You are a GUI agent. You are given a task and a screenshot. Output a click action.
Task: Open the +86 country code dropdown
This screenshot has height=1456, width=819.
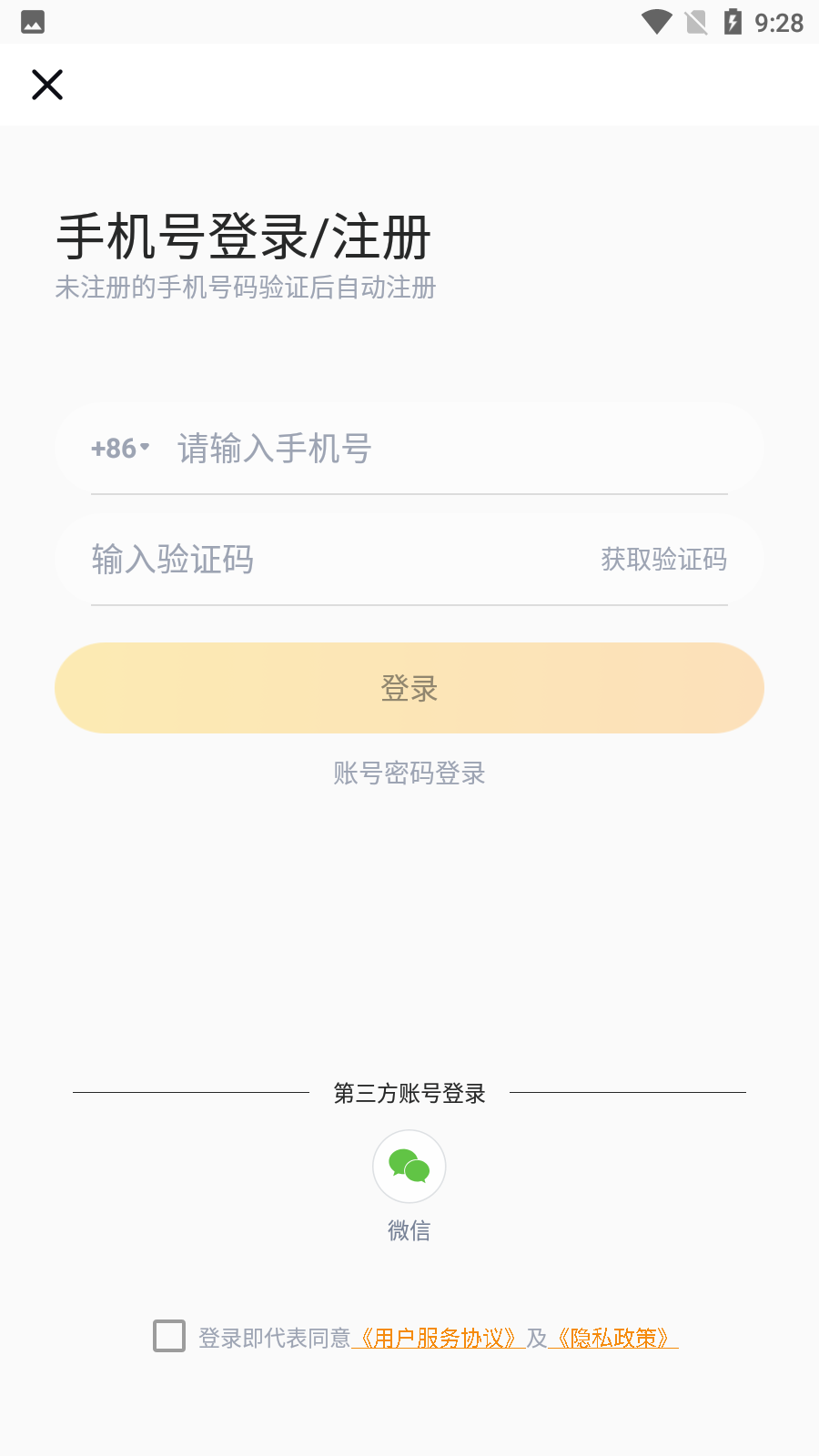pos(116,448)
